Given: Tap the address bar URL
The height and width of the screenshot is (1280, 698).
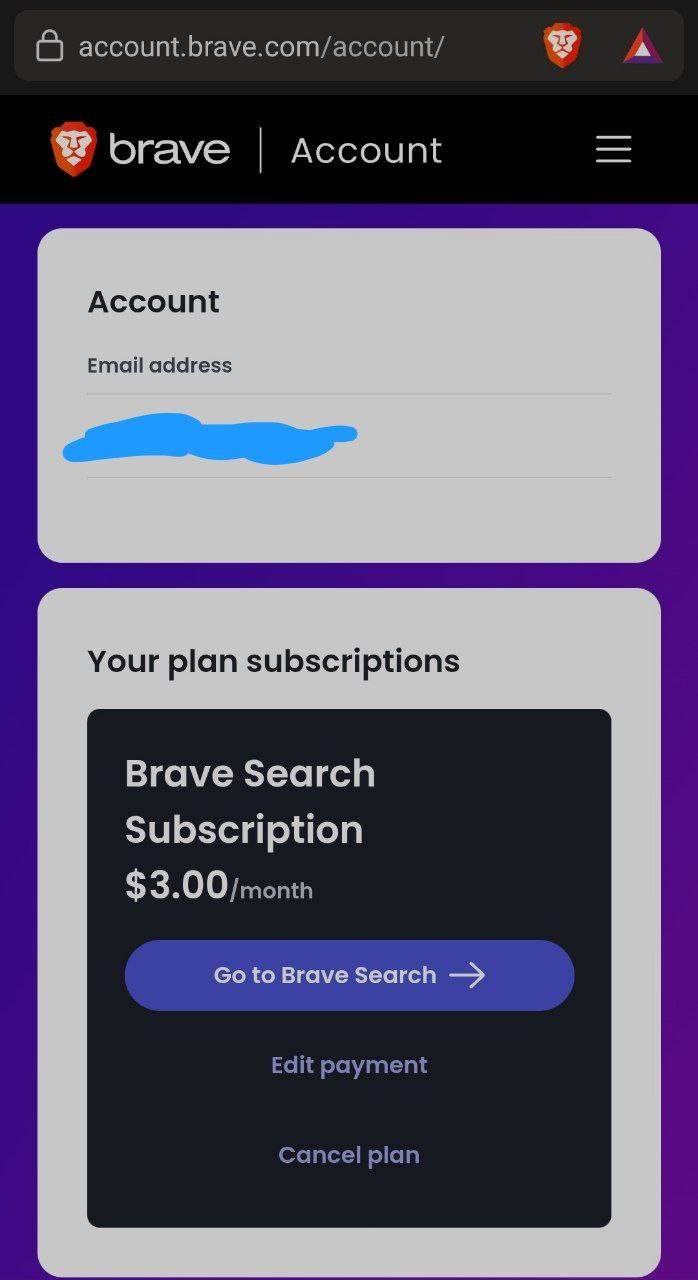Looking at the screenshot, I should coord(261,46).
